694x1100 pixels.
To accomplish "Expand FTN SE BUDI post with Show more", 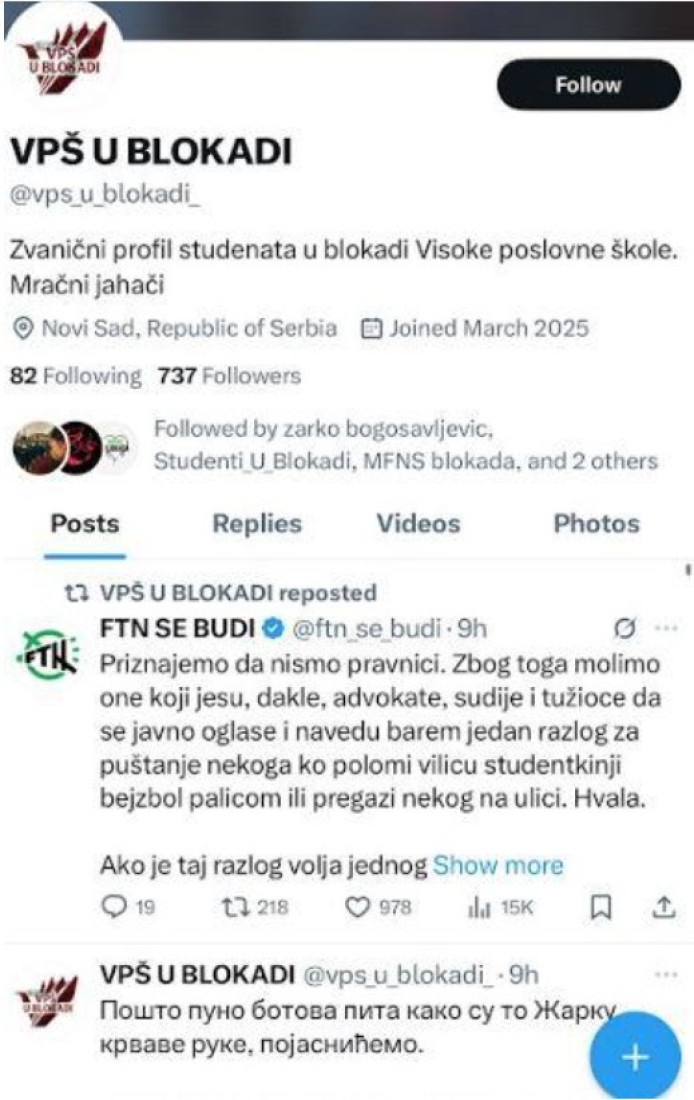I will (498, 865).
